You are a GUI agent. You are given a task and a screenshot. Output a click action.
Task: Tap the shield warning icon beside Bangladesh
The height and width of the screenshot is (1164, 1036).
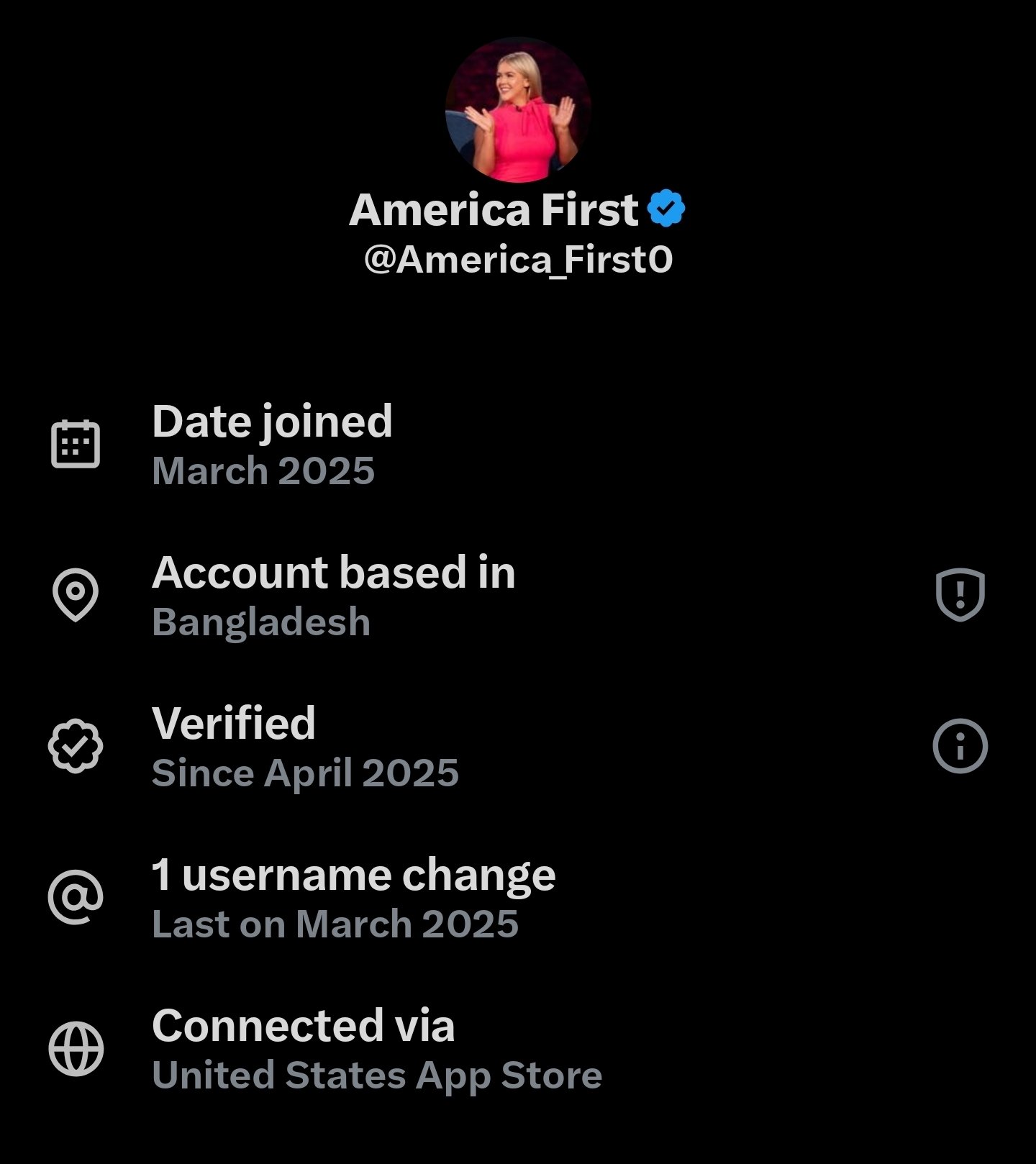tap(960, 594)
